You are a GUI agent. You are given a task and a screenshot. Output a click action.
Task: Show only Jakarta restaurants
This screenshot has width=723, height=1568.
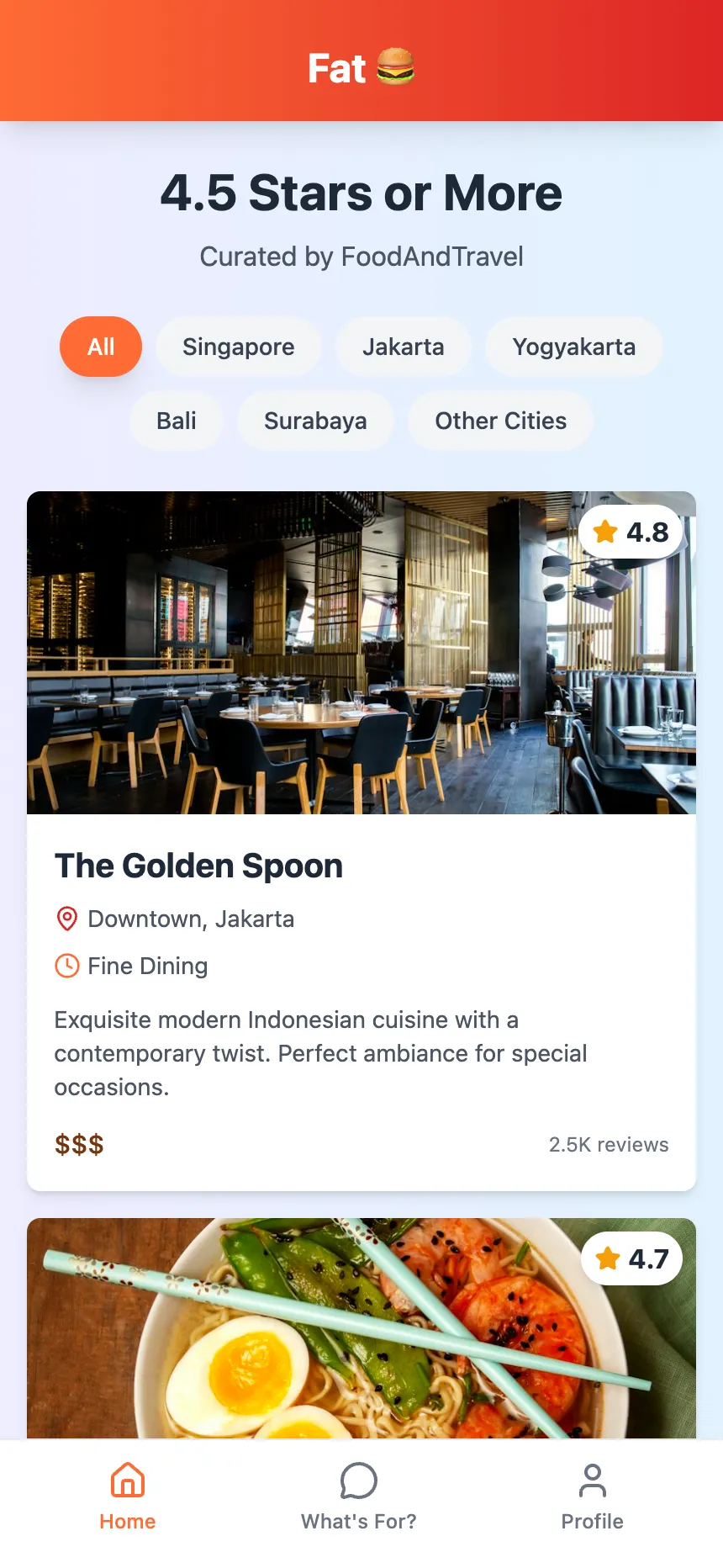[404, 347]
